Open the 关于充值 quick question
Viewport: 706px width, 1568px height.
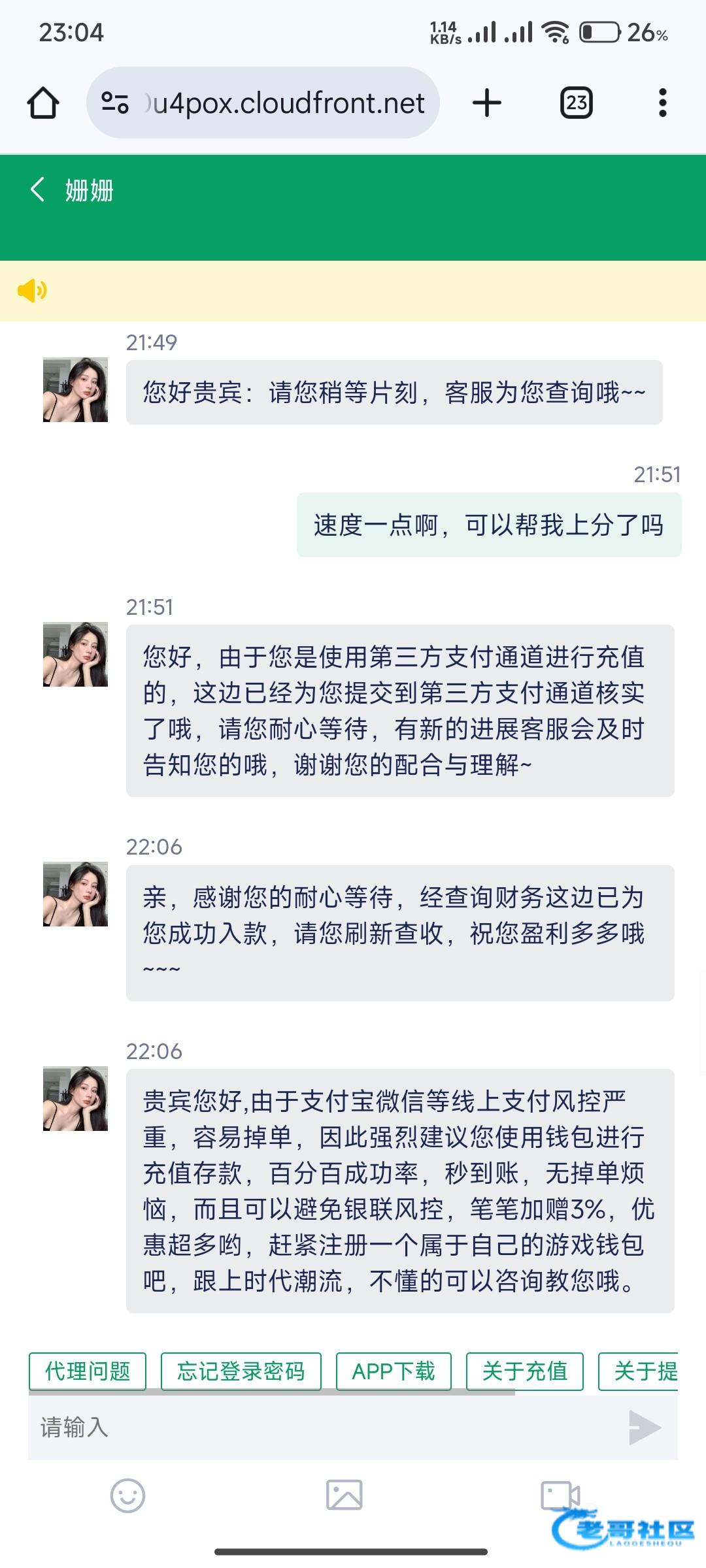point(524,1371)
